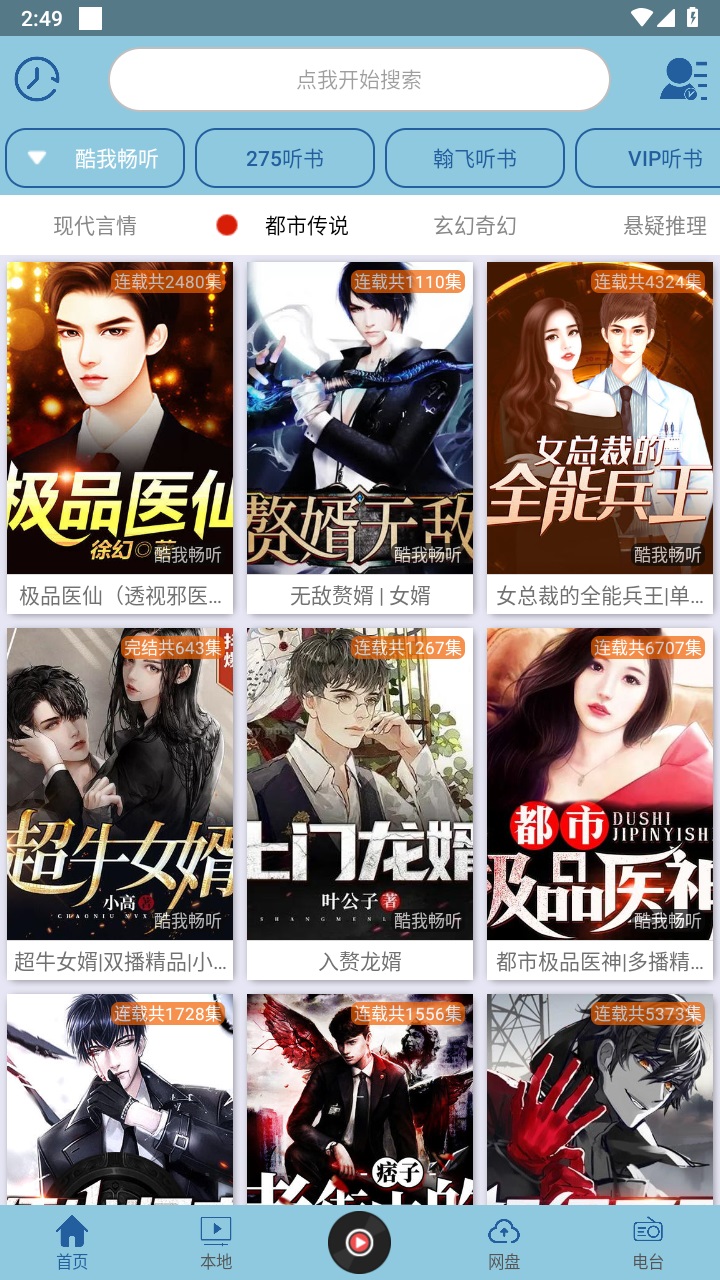Tap the 点我开始搜索 search bar
Screen dimensions: 720x1280
click(360, 79)
